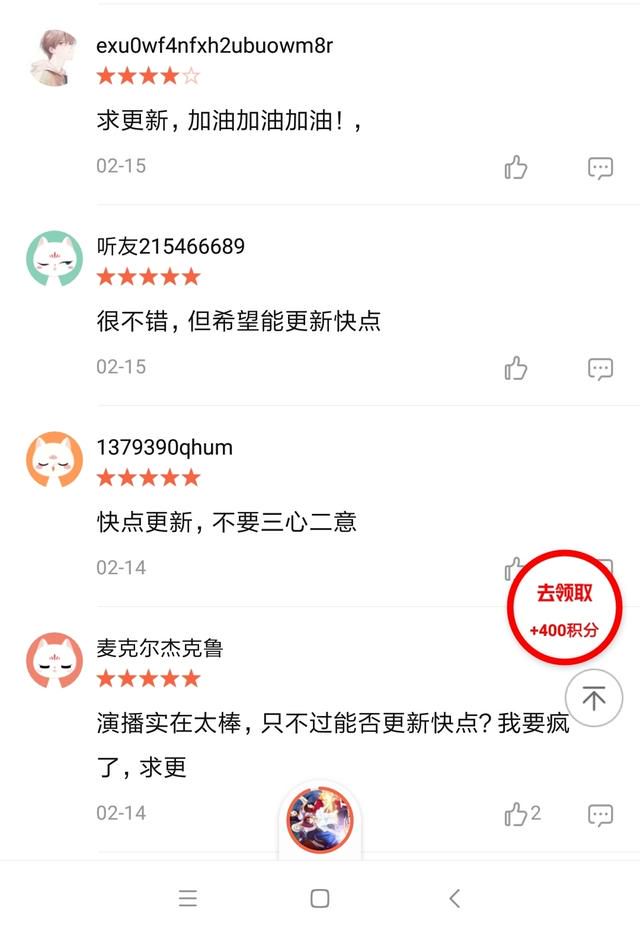Reply to 听友215466689's comment

(x=600, y=368)
